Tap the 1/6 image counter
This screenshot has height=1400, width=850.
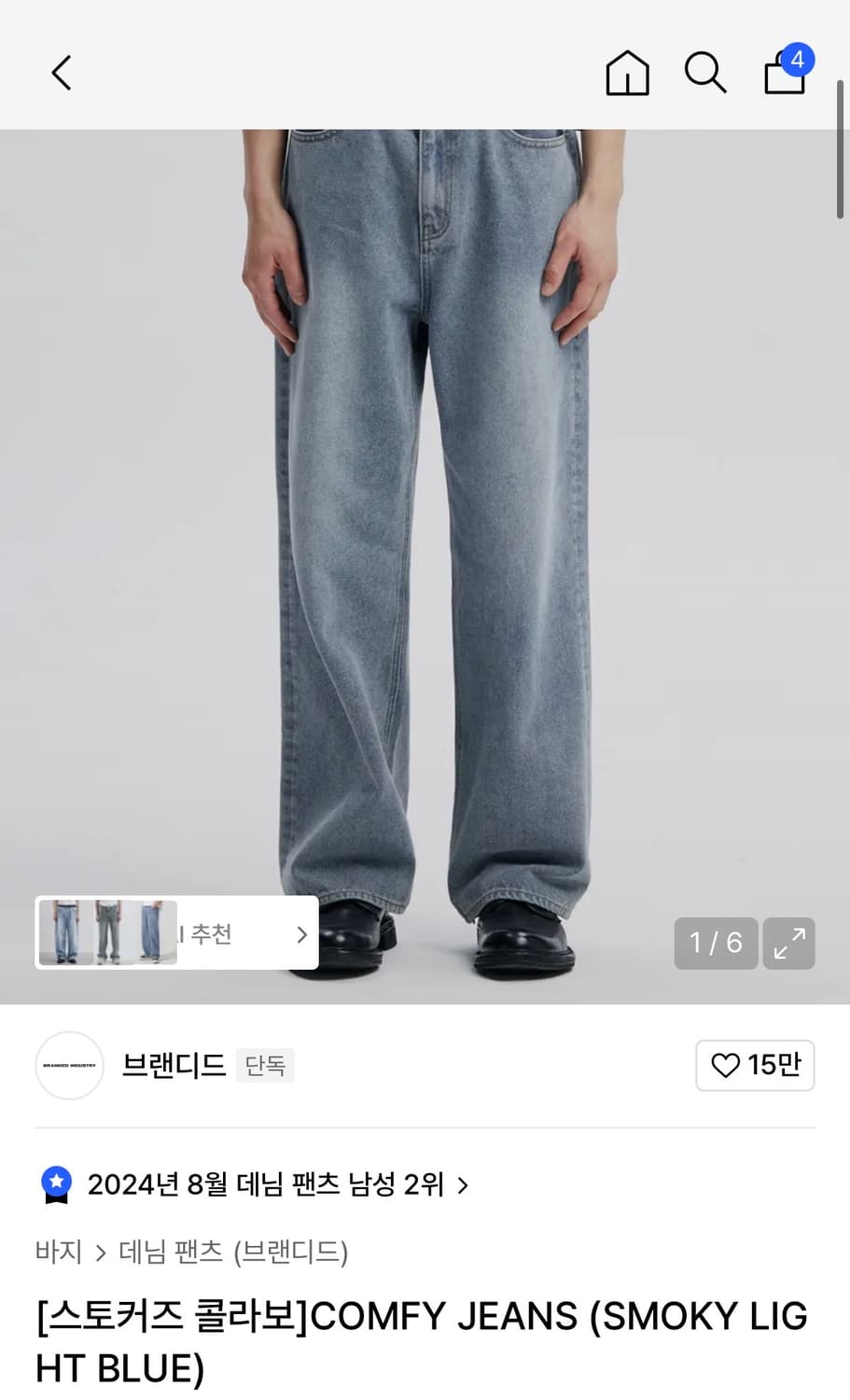pos(716,944)
